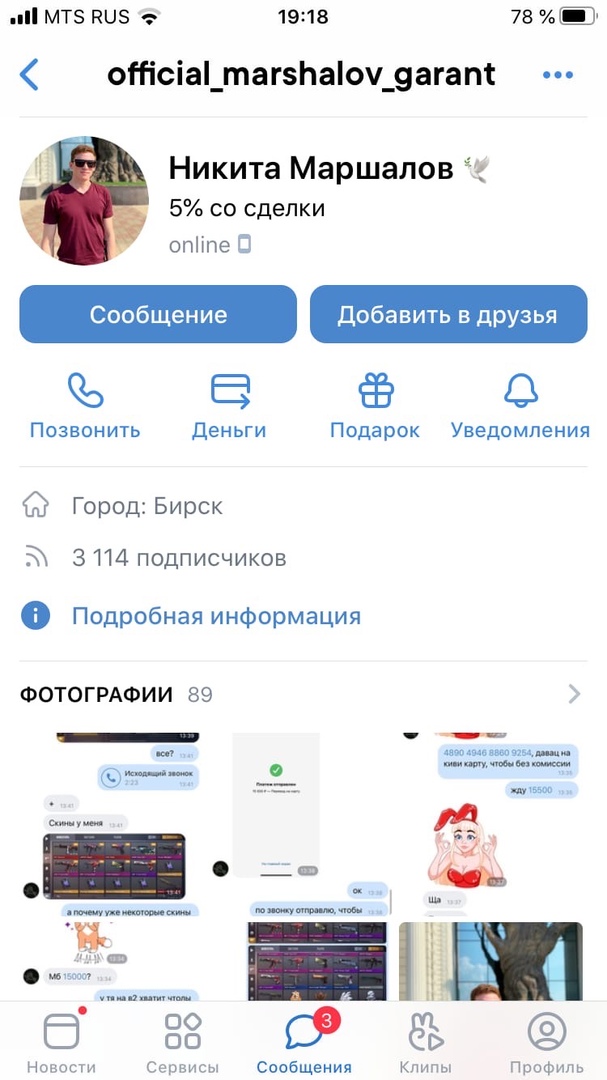Expand the Фотографии section chevron
The image size is (607, 1080).
click(574, 694)
